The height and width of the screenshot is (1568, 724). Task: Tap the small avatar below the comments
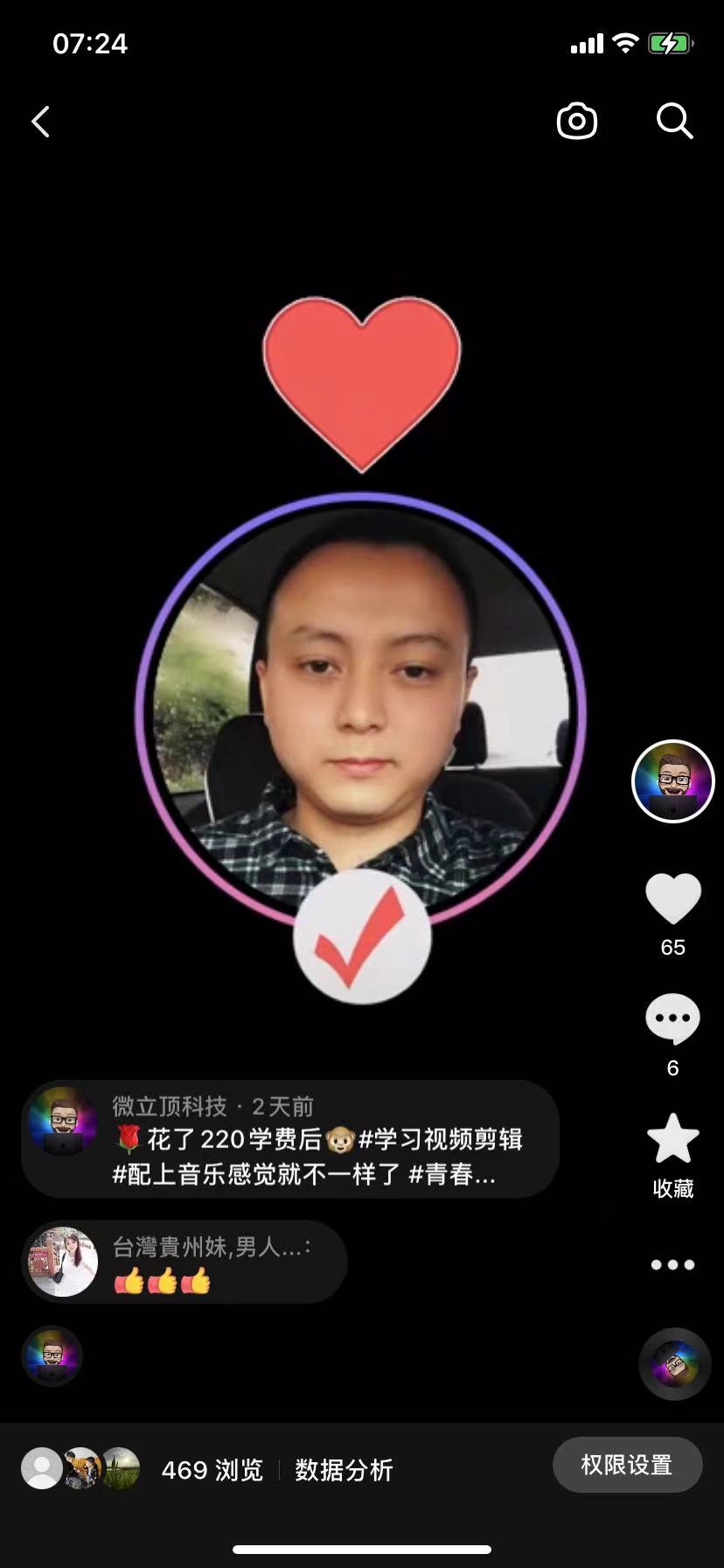(52, 1356)
